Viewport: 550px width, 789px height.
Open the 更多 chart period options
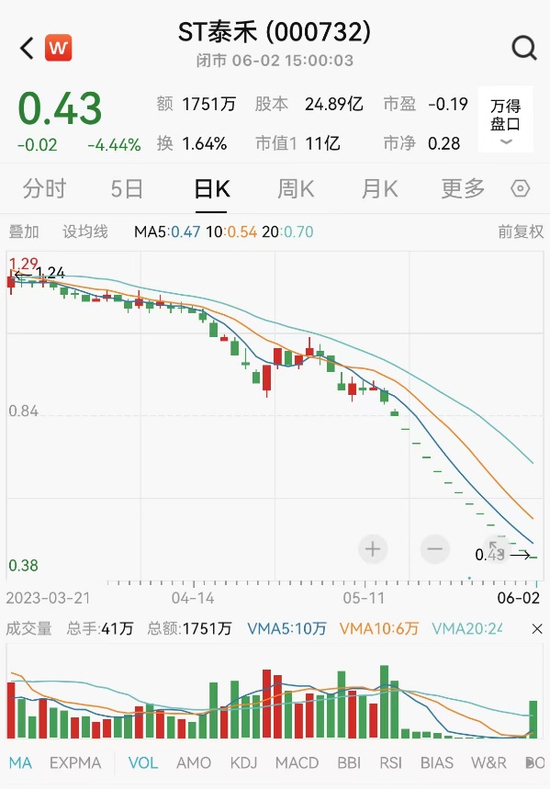[463, 189]
